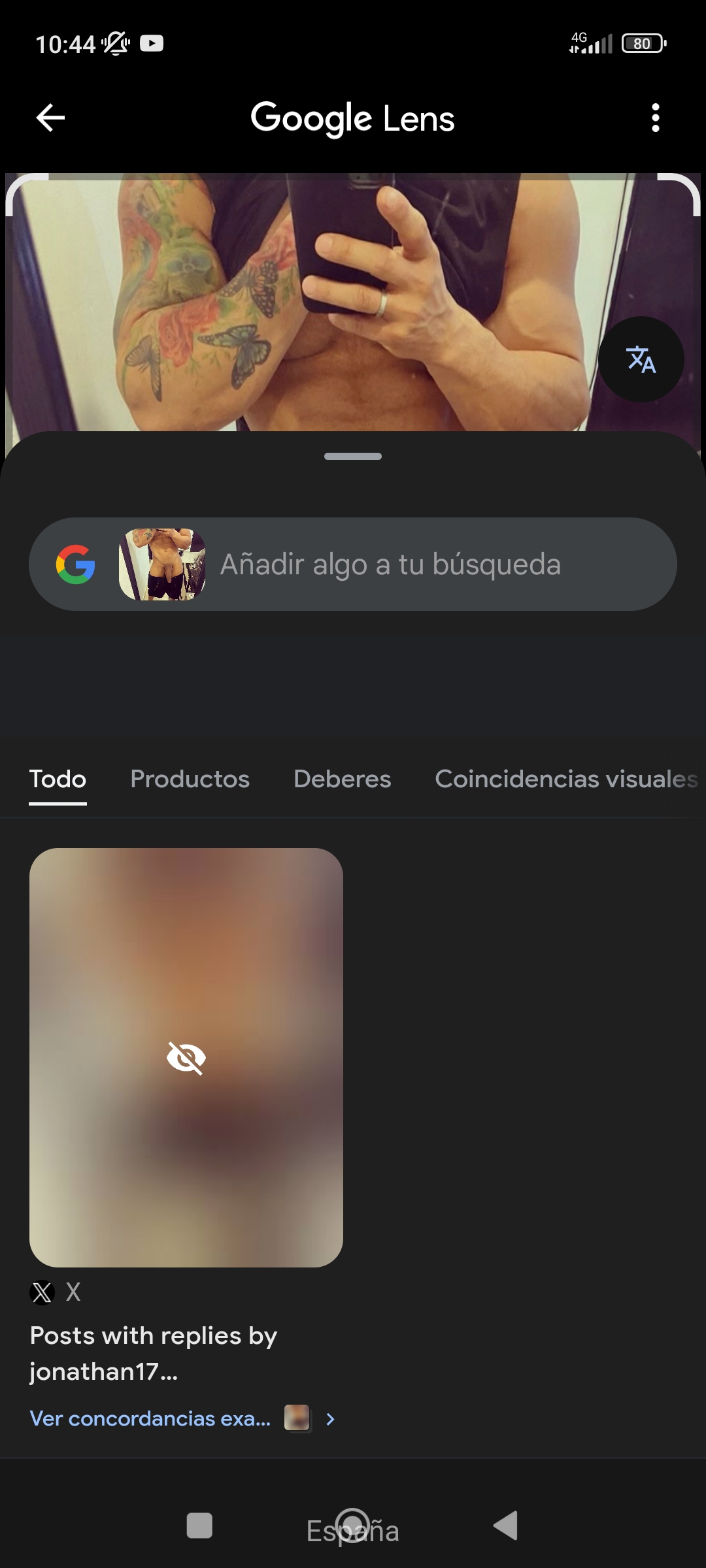Open the Coincidencias visuales tab
The width and height of the screenshot is (706, 1568).
[x=565, y=779]
